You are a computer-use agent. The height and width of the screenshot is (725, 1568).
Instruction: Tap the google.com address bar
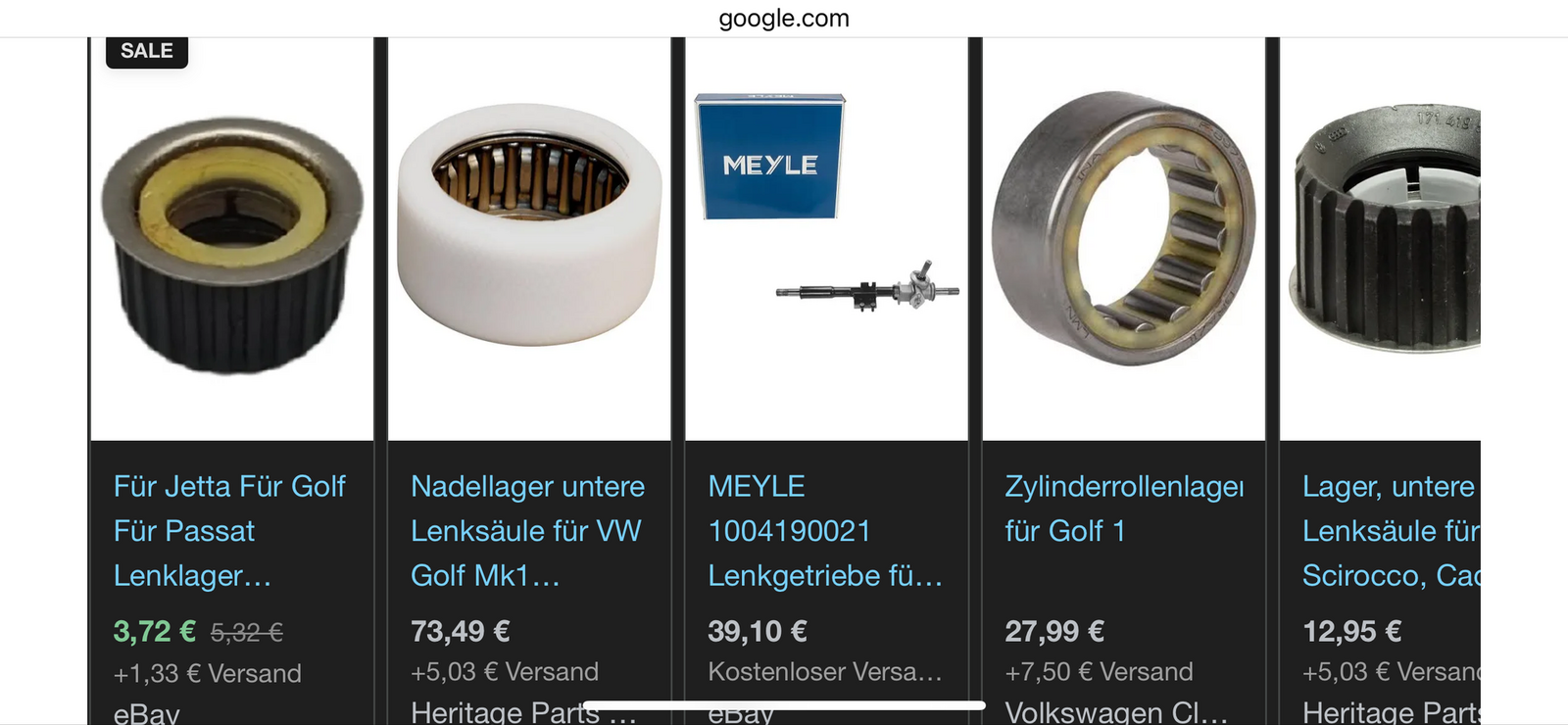784,19
